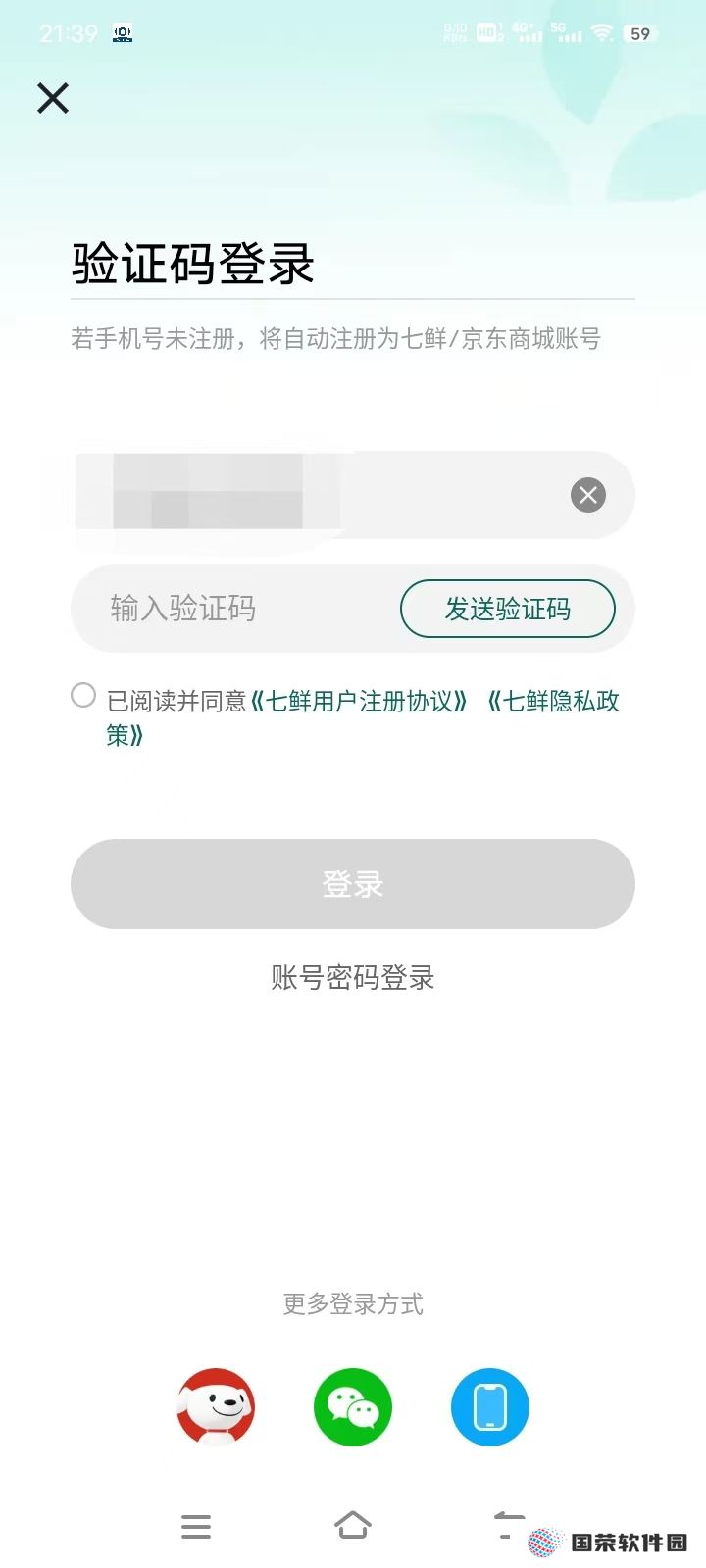Close the login screen
The image size is (706, 1568).
click(53, 98)
